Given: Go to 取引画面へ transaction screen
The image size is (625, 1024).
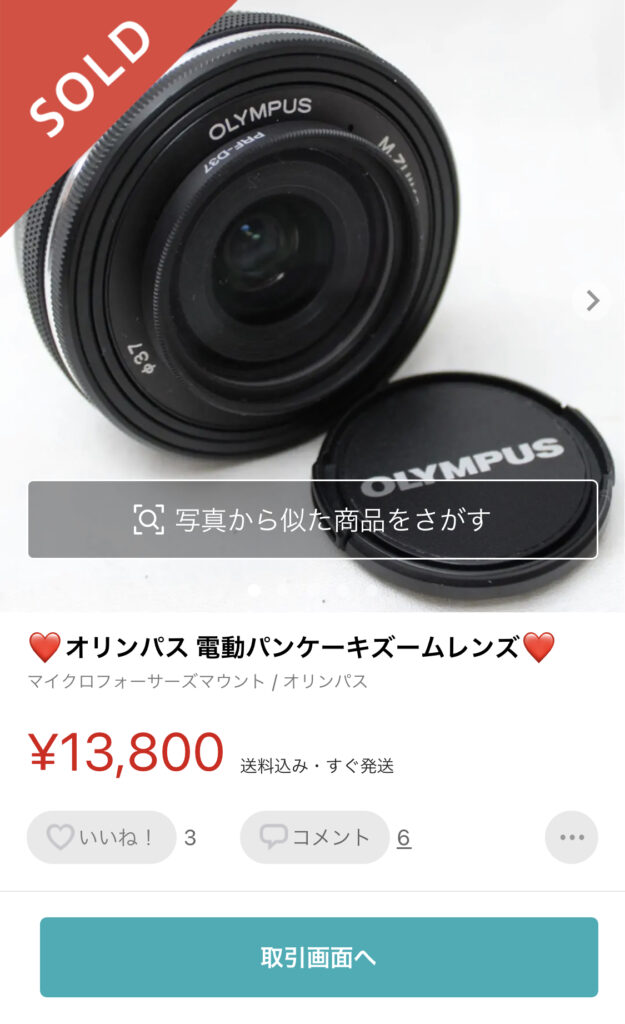Looking at the screenshot, I should [319, 957].
